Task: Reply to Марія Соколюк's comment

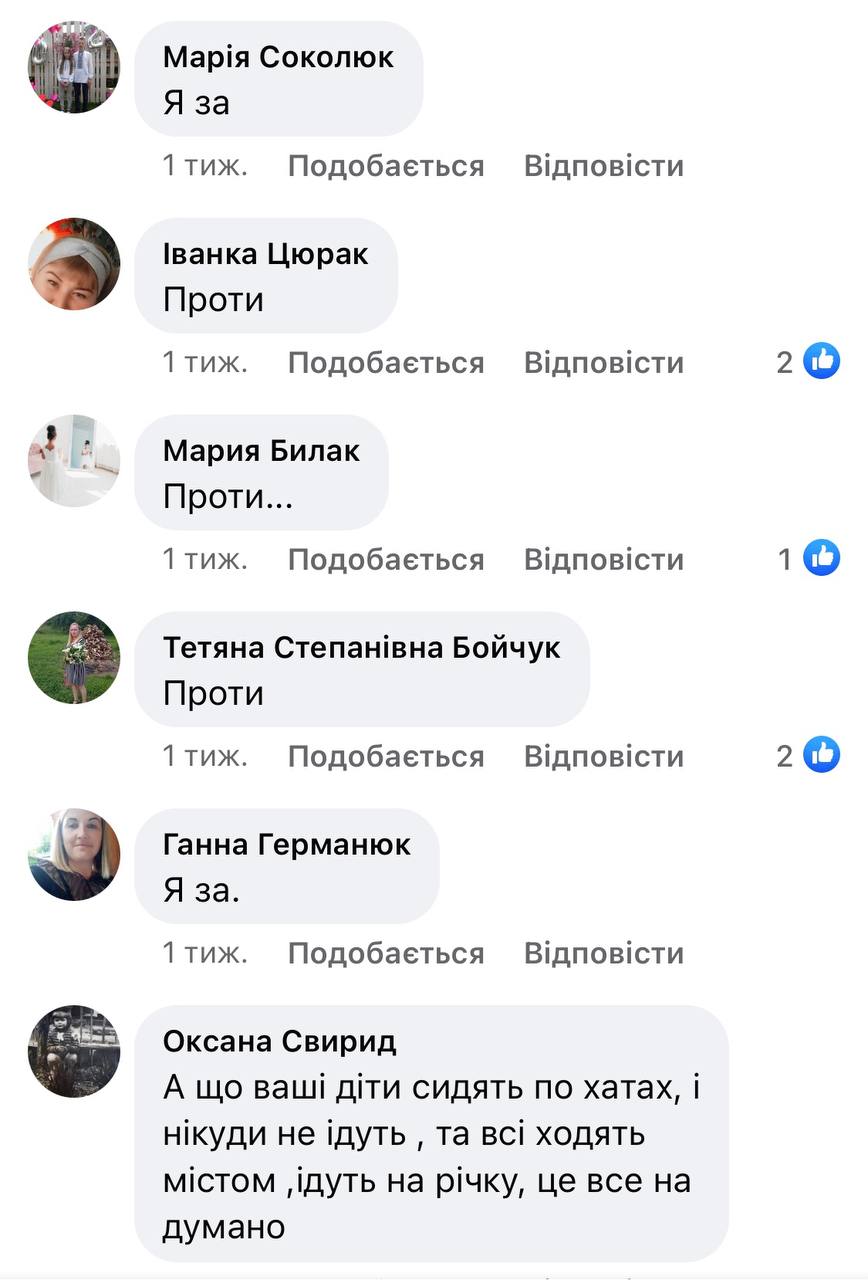Action: 603,165
